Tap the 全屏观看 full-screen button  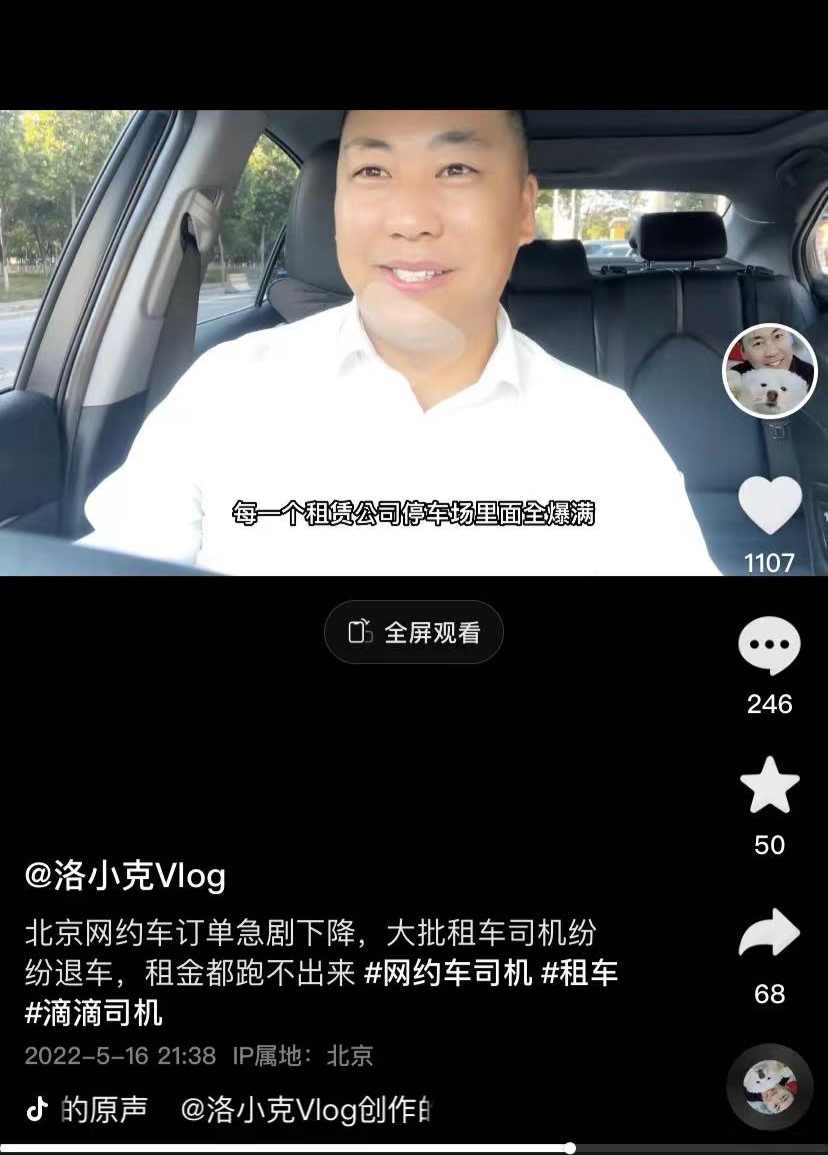coord(414,632)
